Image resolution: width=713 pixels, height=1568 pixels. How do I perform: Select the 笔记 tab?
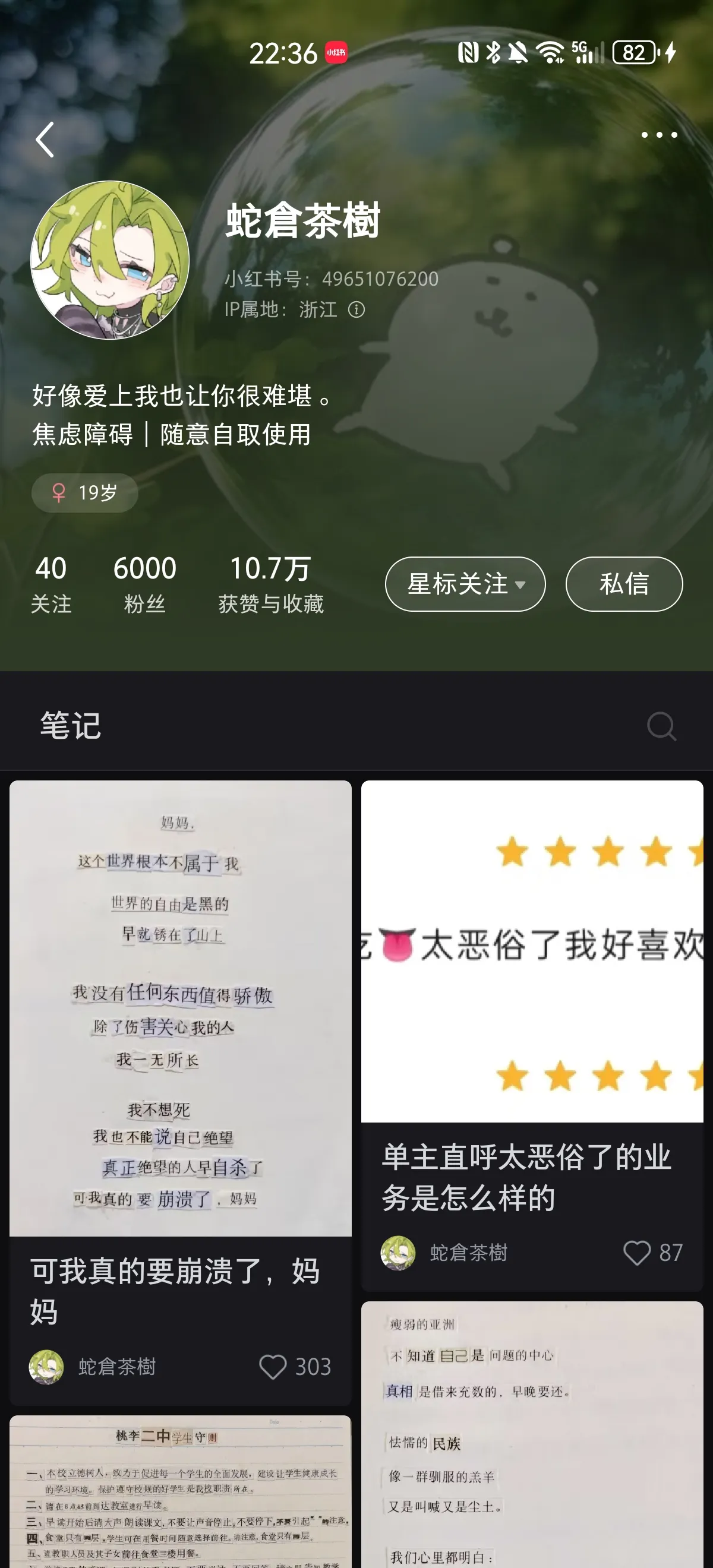(71, 726)
